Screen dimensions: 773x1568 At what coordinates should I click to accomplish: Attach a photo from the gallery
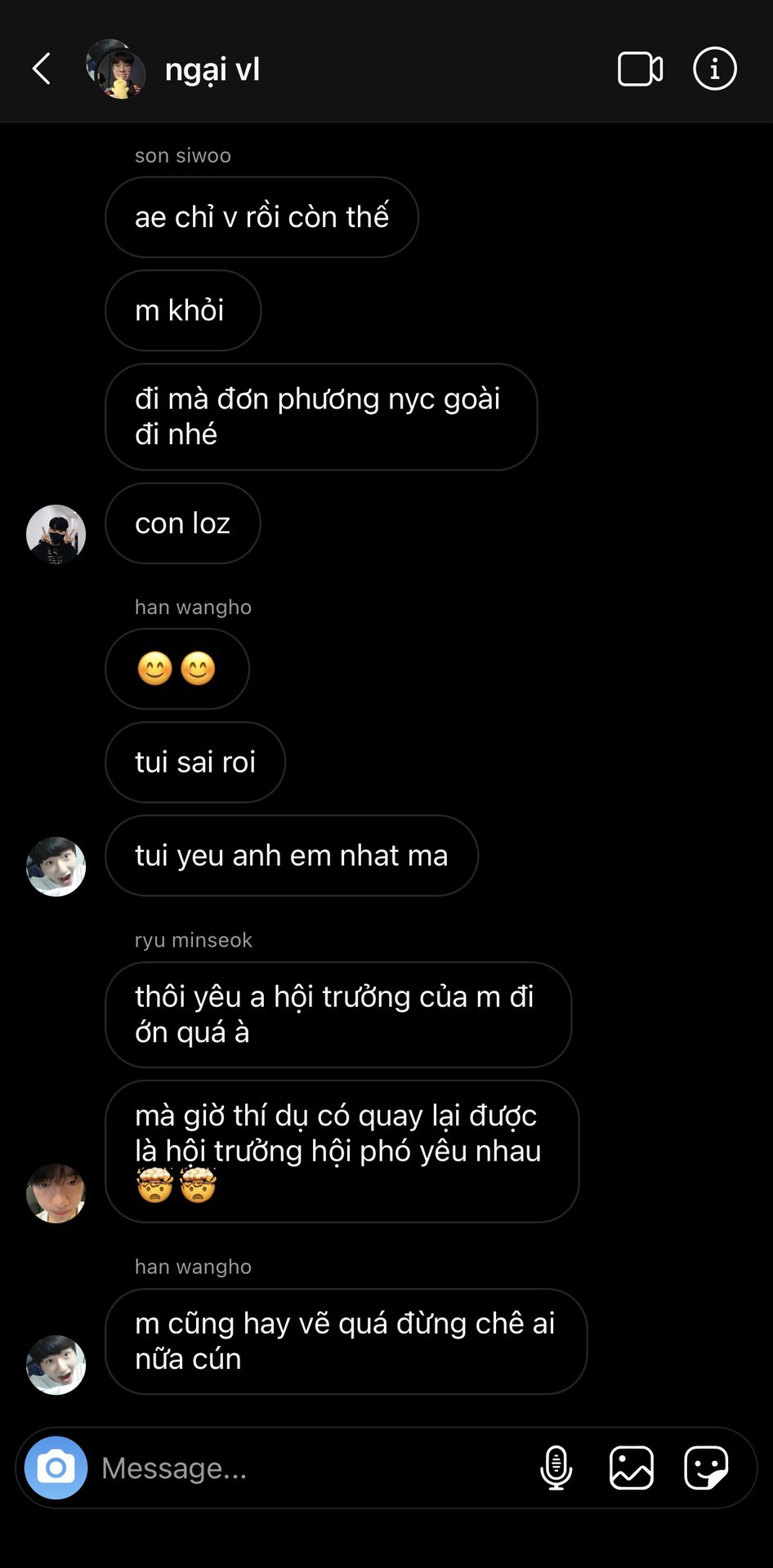tap(632, 1468)
